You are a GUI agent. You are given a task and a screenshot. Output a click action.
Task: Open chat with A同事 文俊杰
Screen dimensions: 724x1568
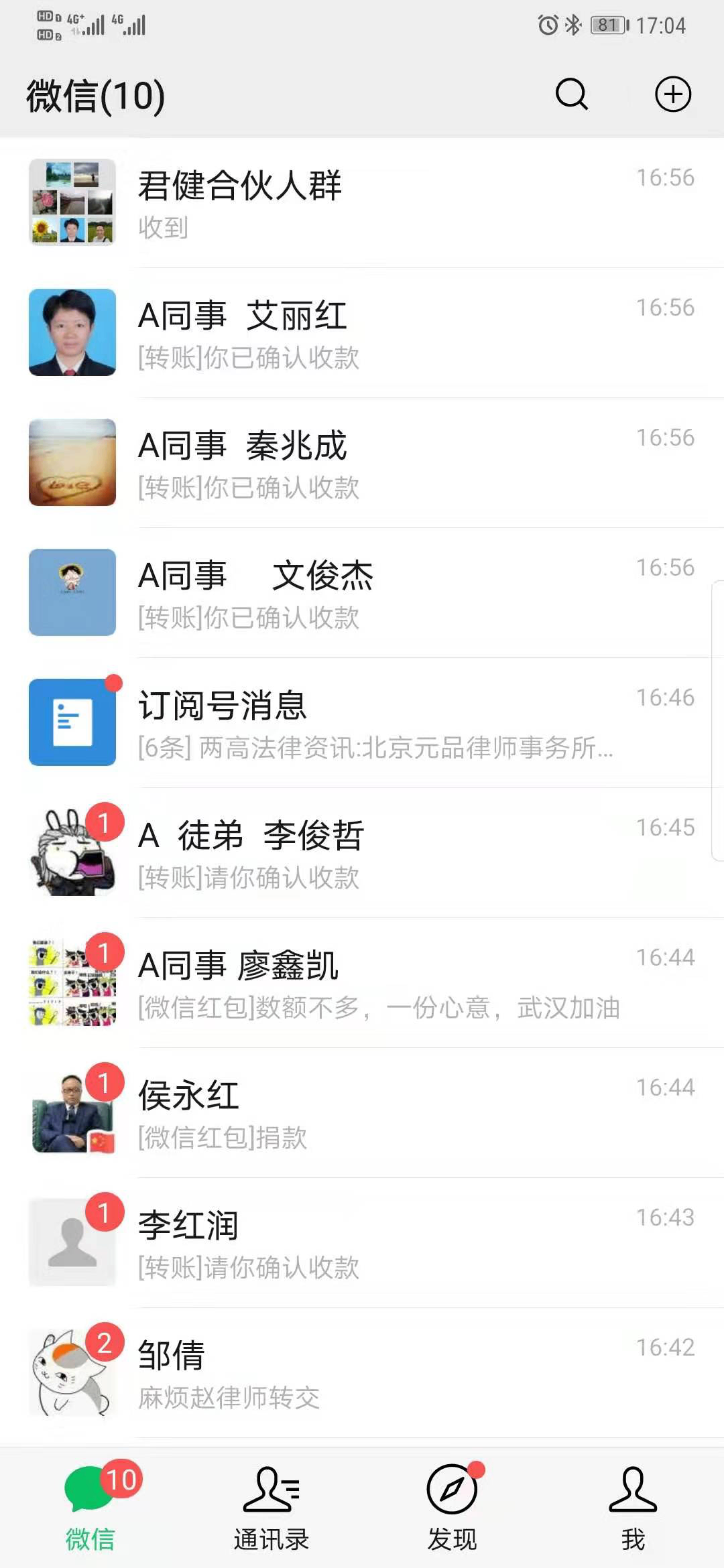[x=362, y=592]
